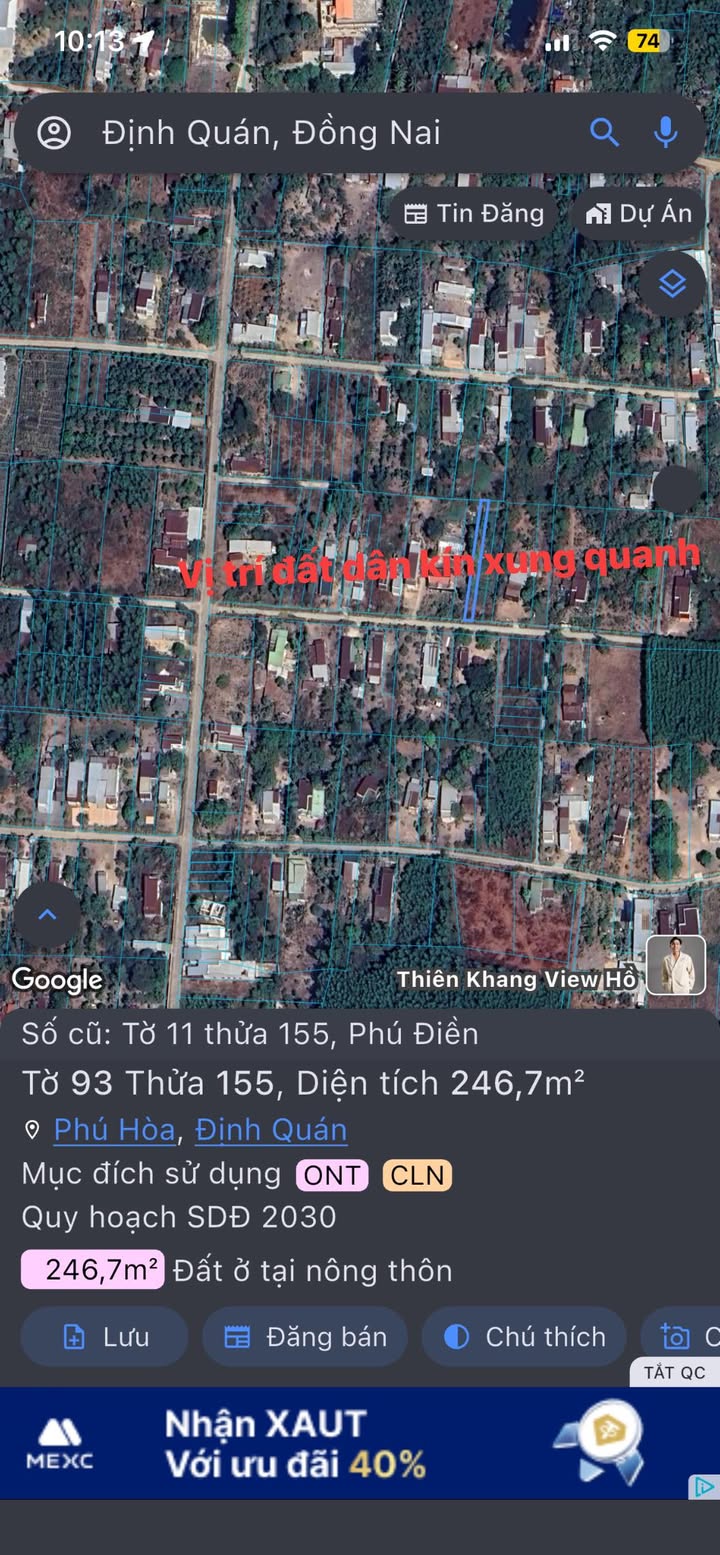Run search with the magnifier icon
This screenshot has width=720, height=1555.
[x=604, y=133]
